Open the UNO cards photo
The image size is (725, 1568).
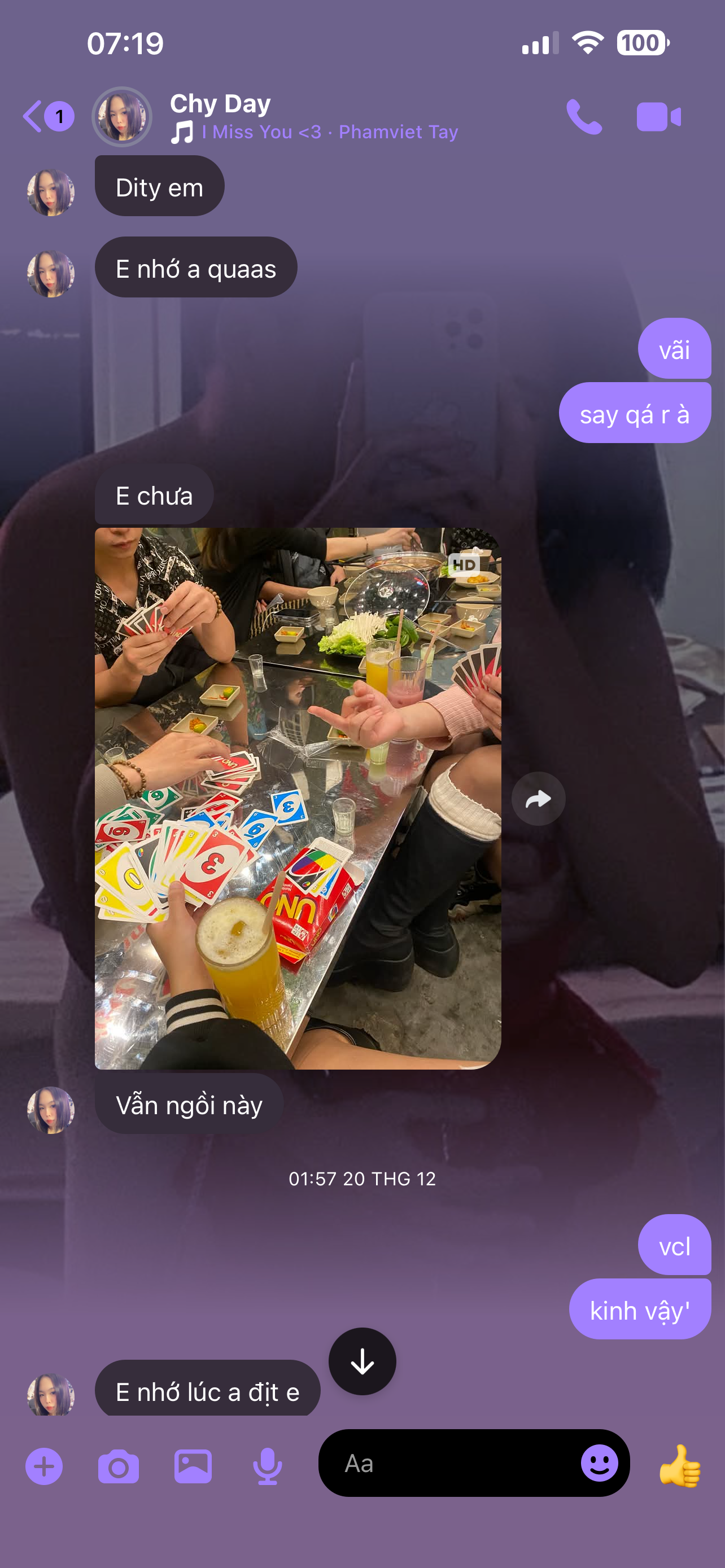tap(298, 798)
